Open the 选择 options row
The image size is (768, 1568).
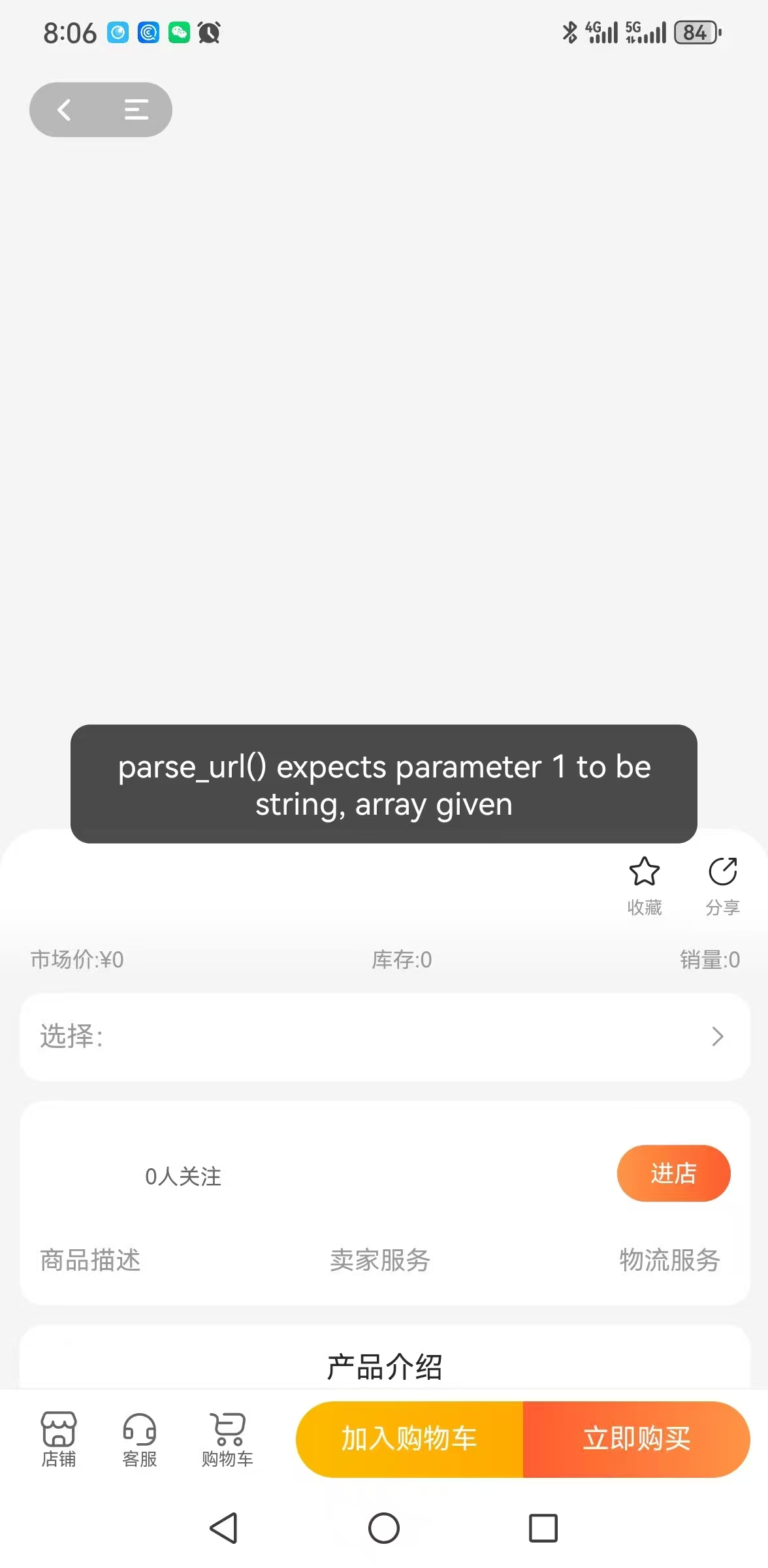click(x=384, y=1037)
